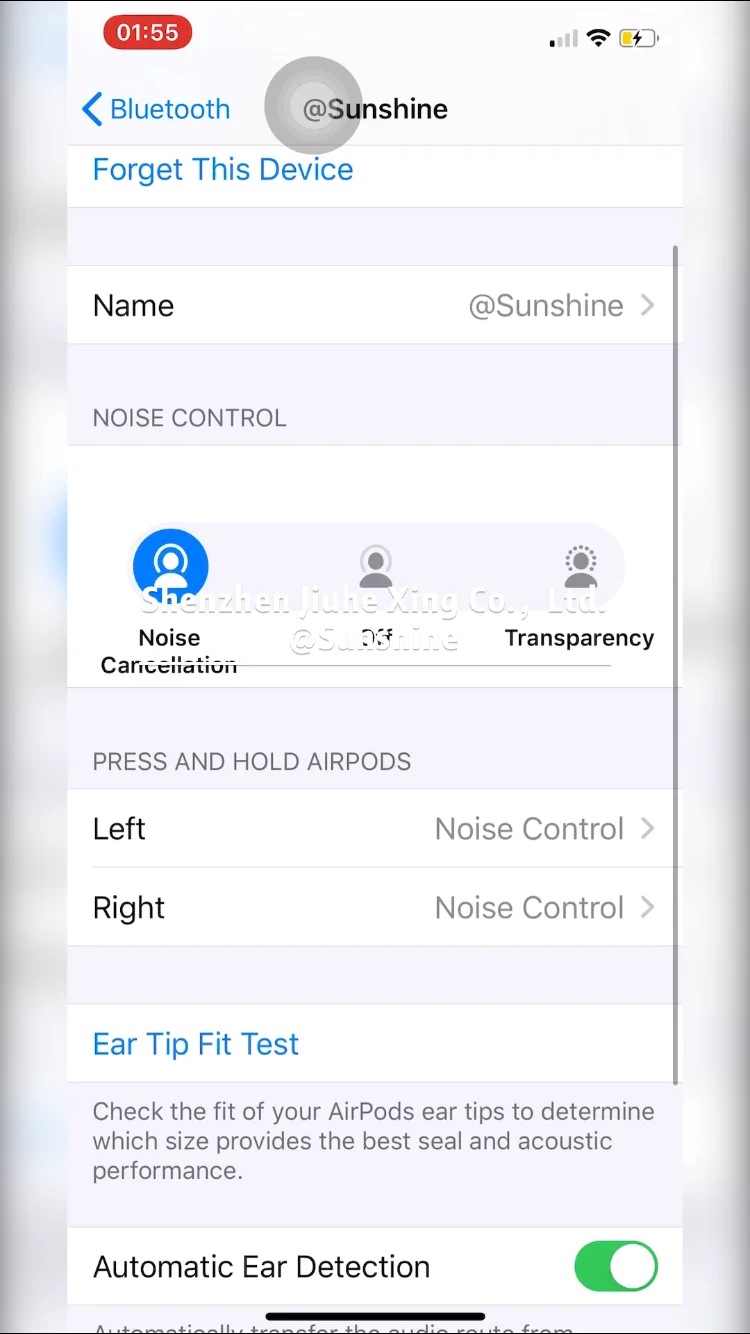Viewport: 750px width, 1334px height.
Task: Open Right AirPod press and hold settings
Action: click(x=374, y=907)
